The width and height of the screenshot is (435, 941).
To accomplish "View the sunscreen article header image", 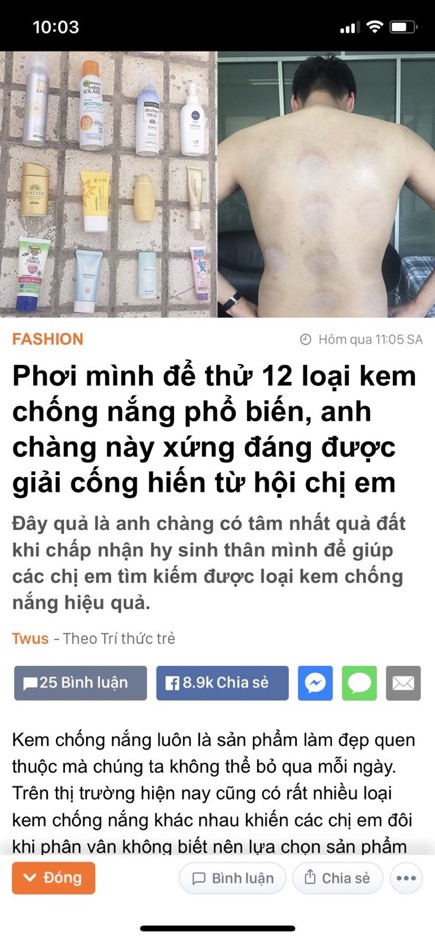I will click(x=217, y=184).
